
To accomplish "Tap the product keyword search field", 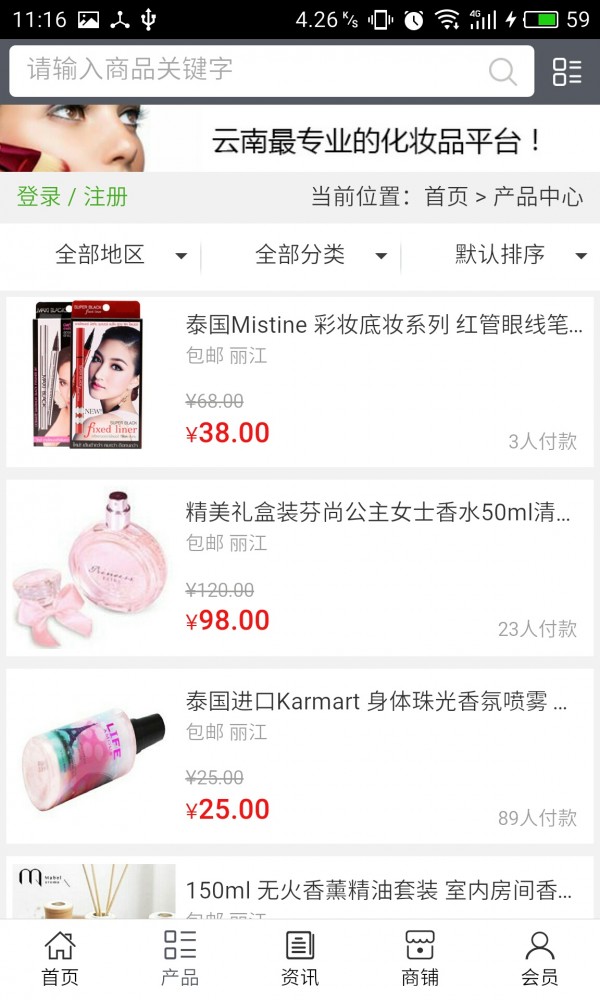I will [x=250, y=70].
